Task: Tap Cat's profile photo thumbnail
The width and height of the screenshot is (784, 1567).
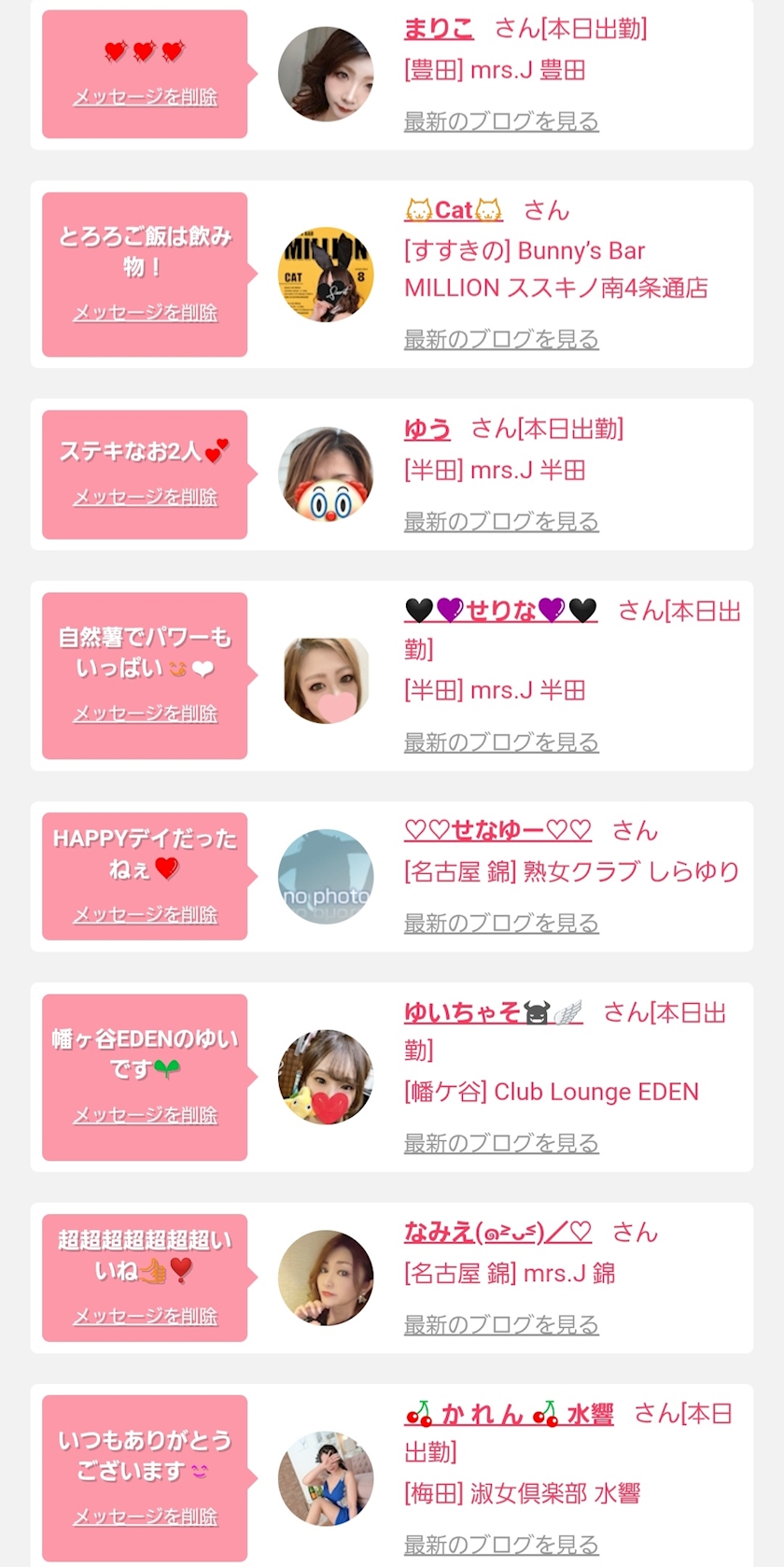Action: point(326,275)
